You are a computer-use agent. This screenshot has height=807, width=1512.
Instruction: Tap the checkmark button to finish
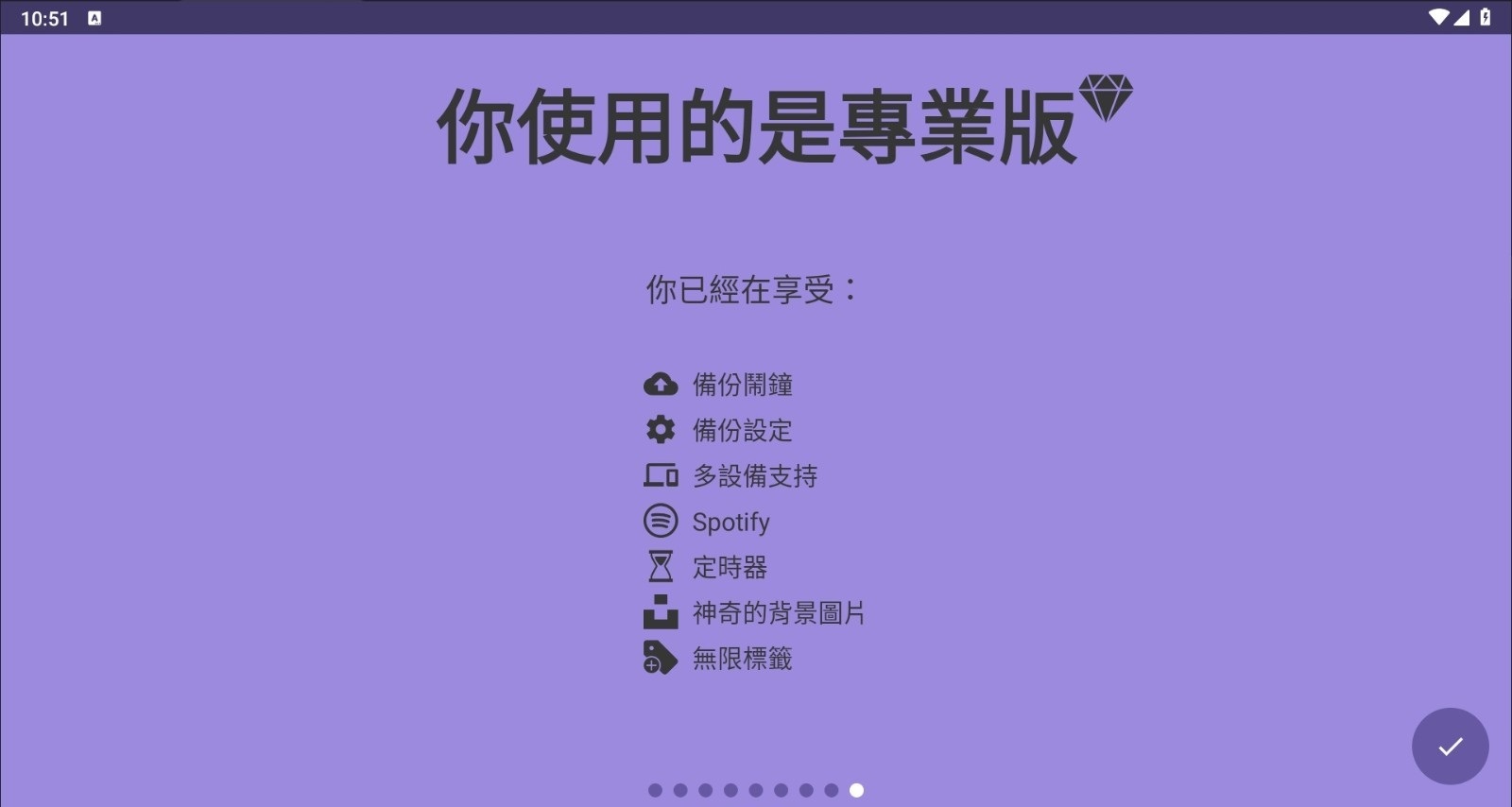tap(1450, 746)
